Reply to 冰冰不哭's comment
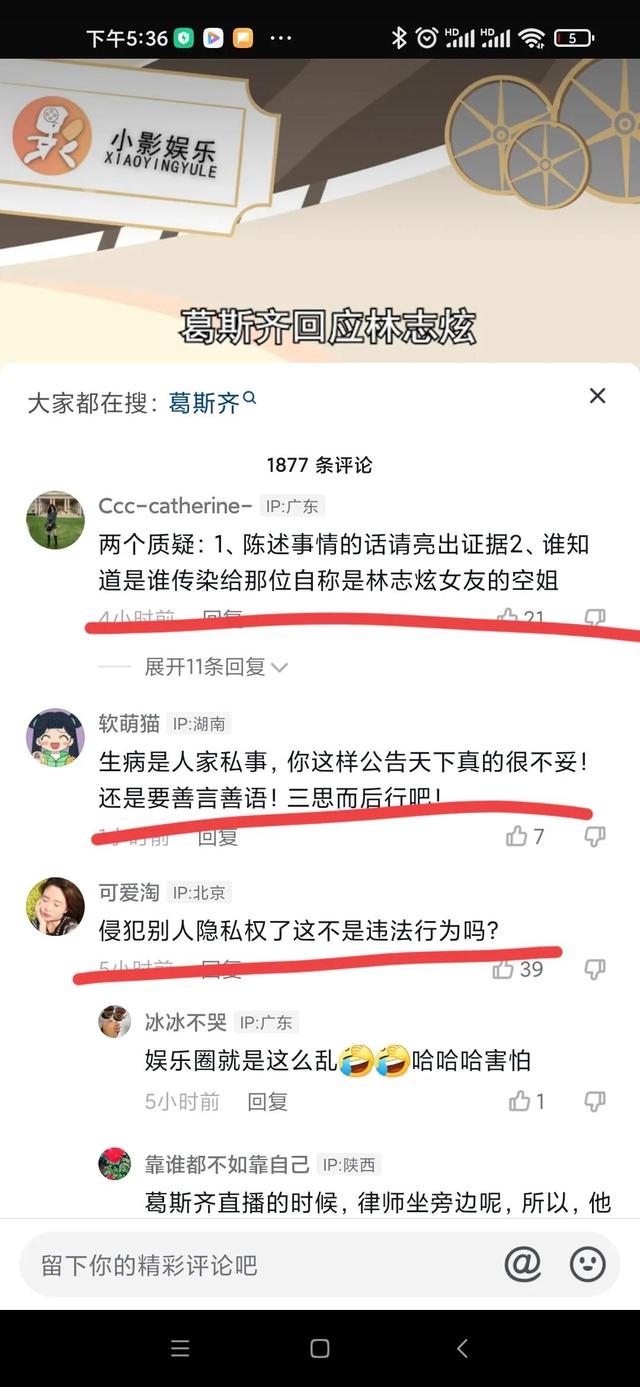Screen dimensions: 640x1387 [267, 1101]
